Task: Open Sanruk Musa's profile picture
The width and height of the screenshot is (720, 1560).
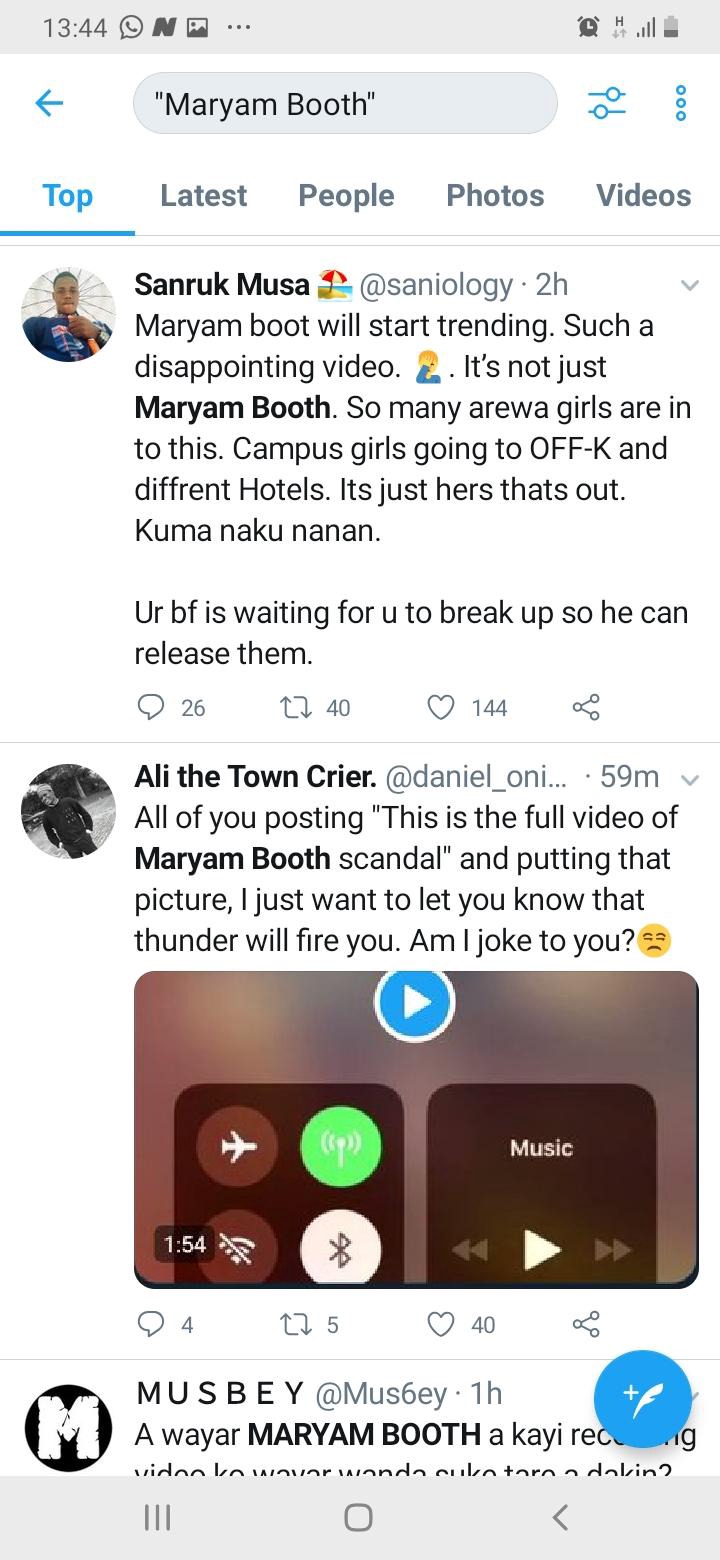Action: (68, 314)
